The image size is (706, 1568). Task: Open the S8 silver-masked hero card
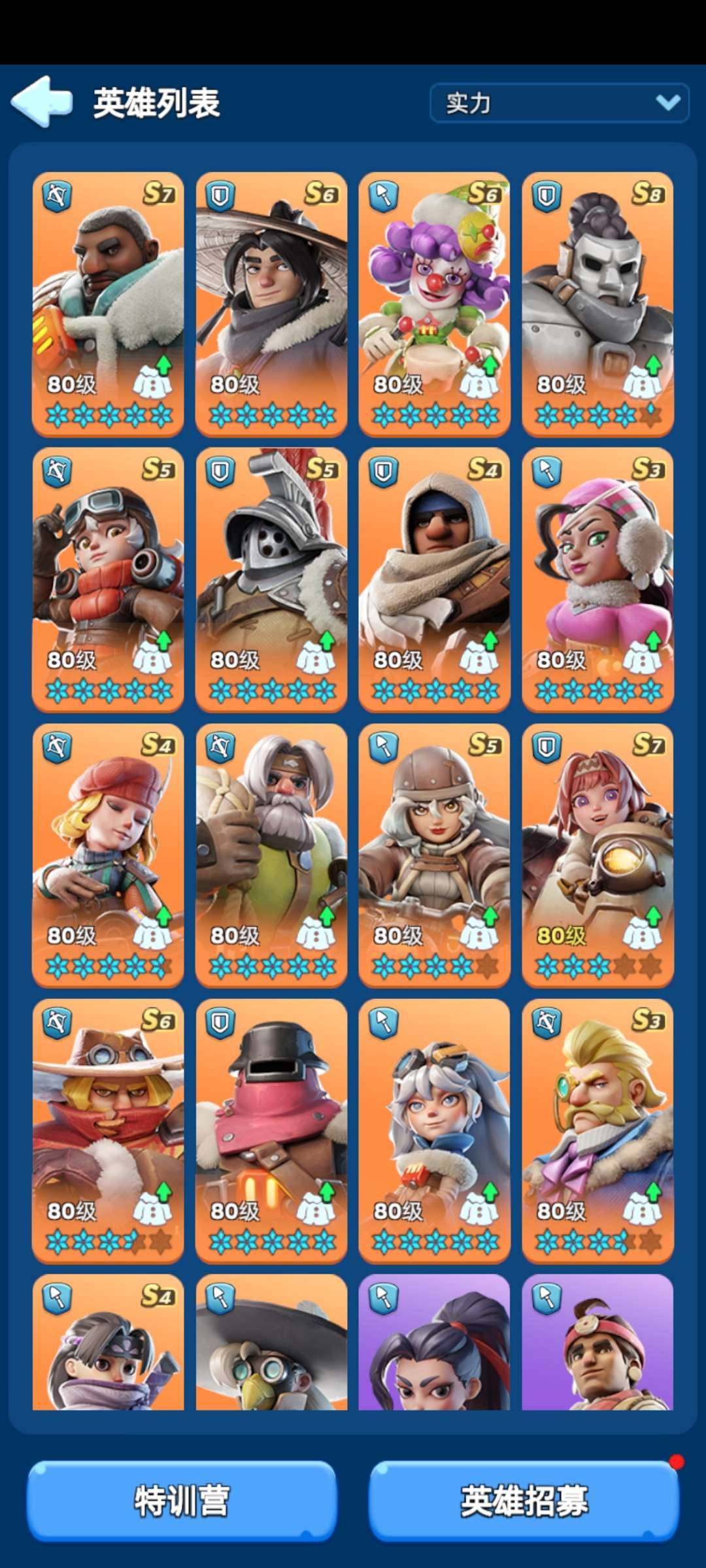click(x=597, y=304)
